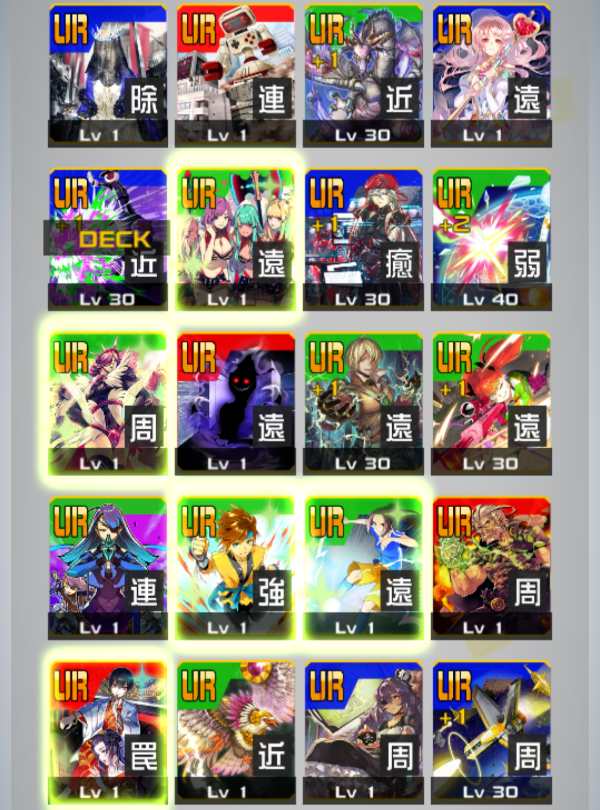Select the 罠 trap card
Screen dimensions: 600x810
[x=108, y=732]
